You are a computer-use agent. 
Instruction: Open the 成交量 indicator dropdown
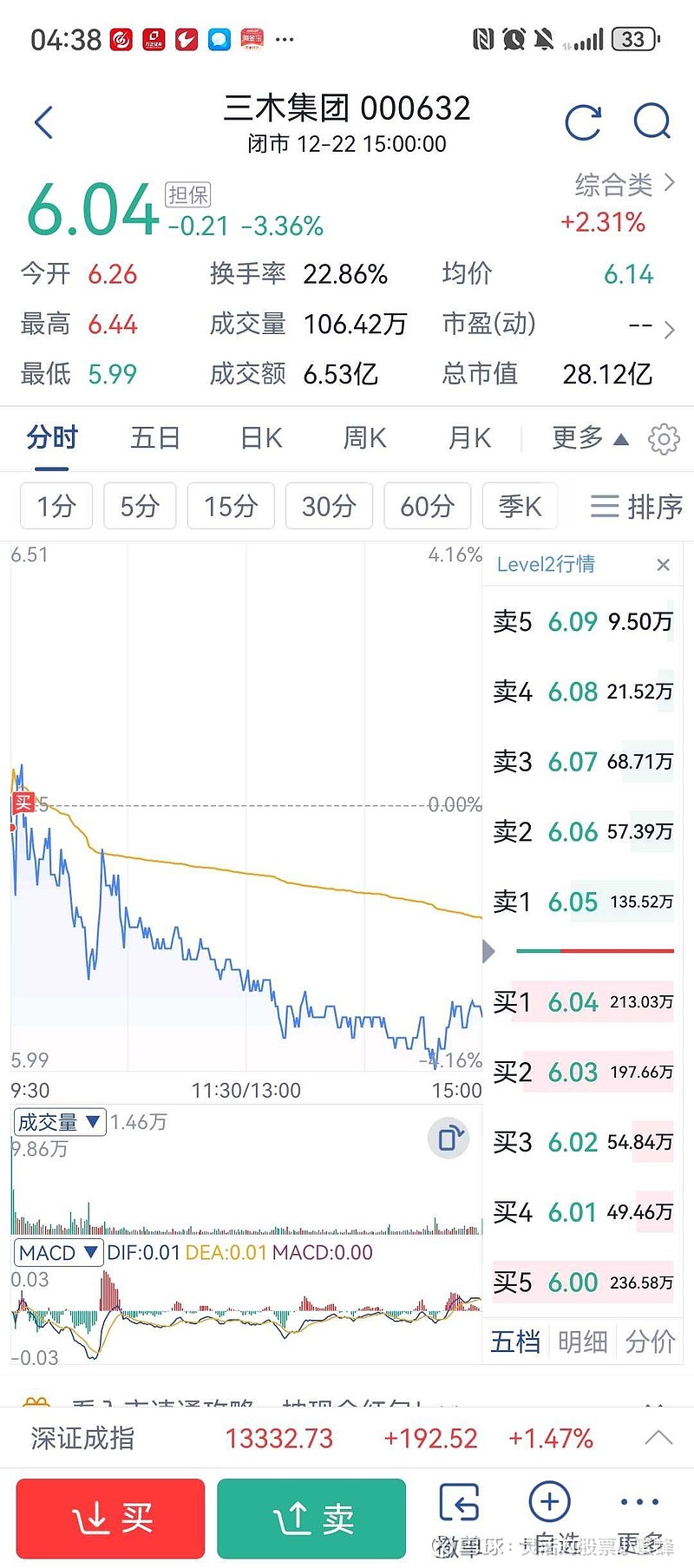tap(58, 1121)
